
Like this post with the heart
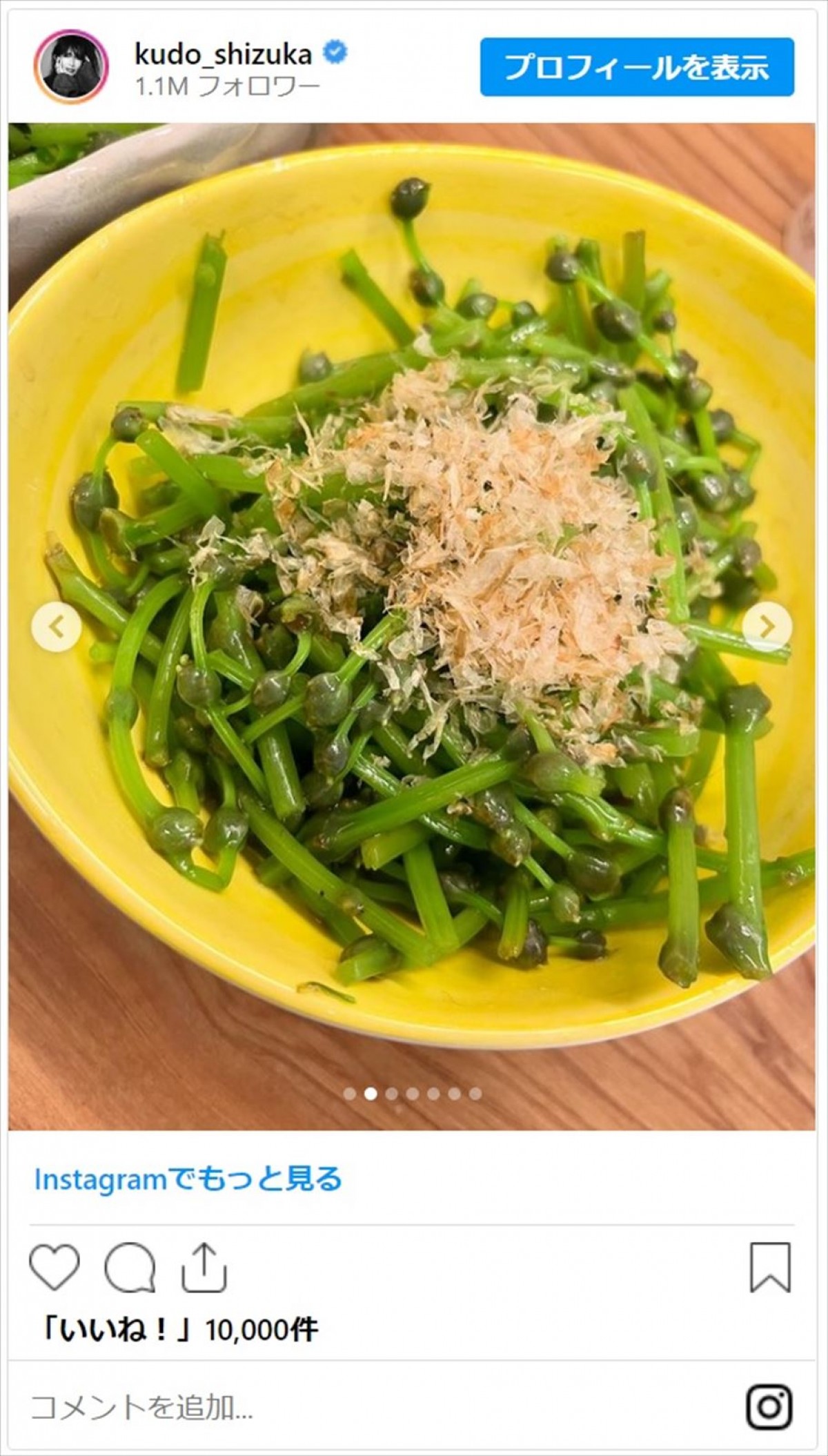coord(55,1267)
